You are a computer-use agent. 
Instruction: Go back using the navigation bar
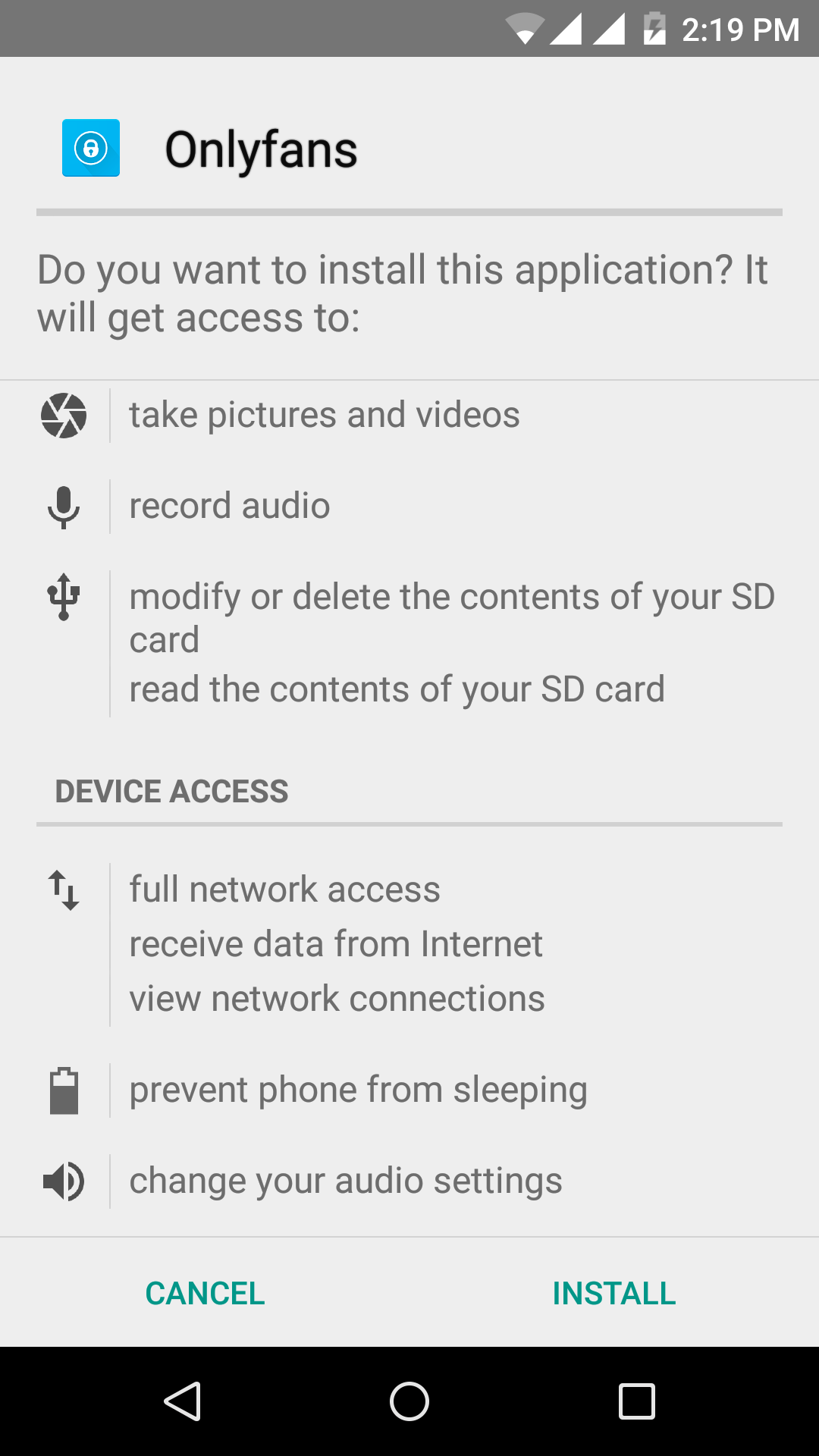pos(182,1401)
